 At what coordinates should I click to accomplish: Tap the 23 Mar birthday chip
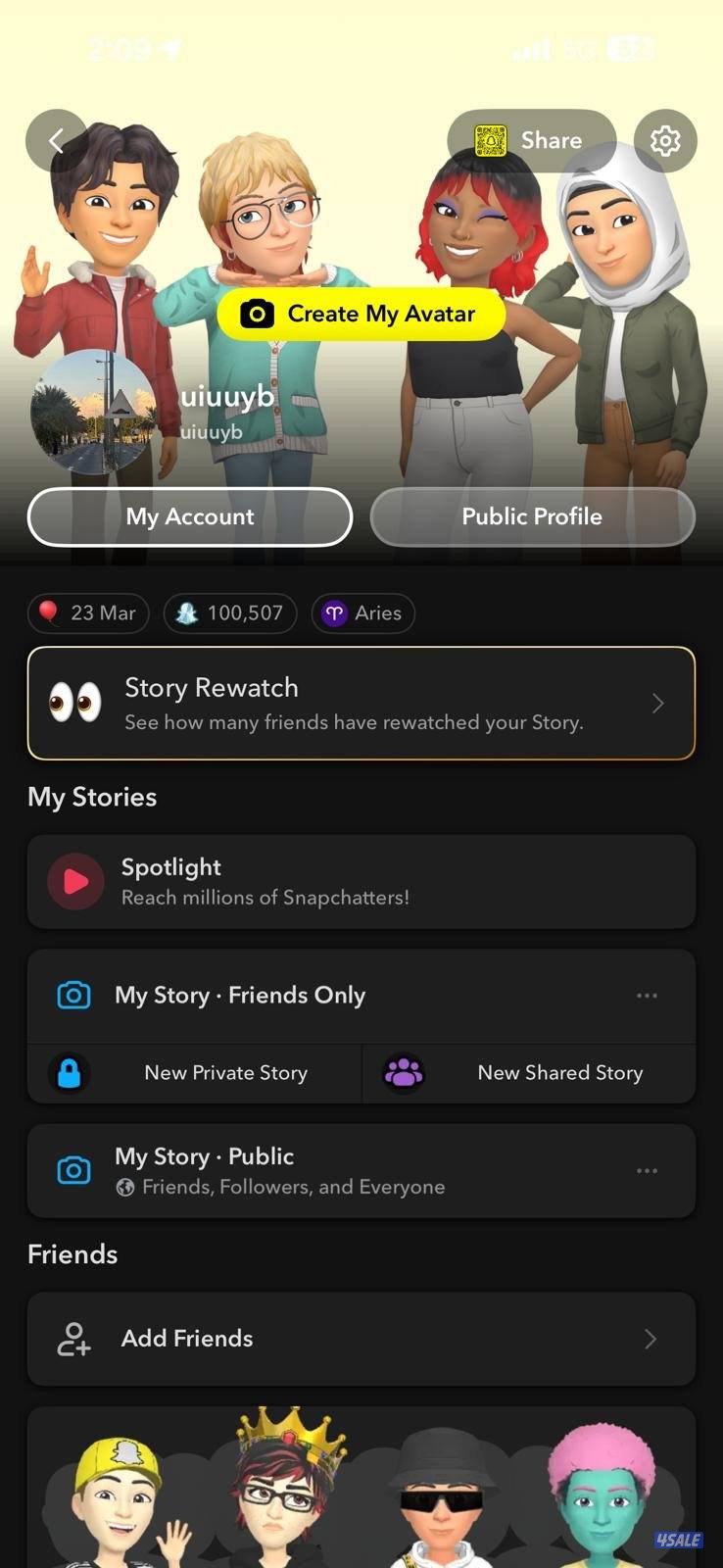tap(88, 613)
